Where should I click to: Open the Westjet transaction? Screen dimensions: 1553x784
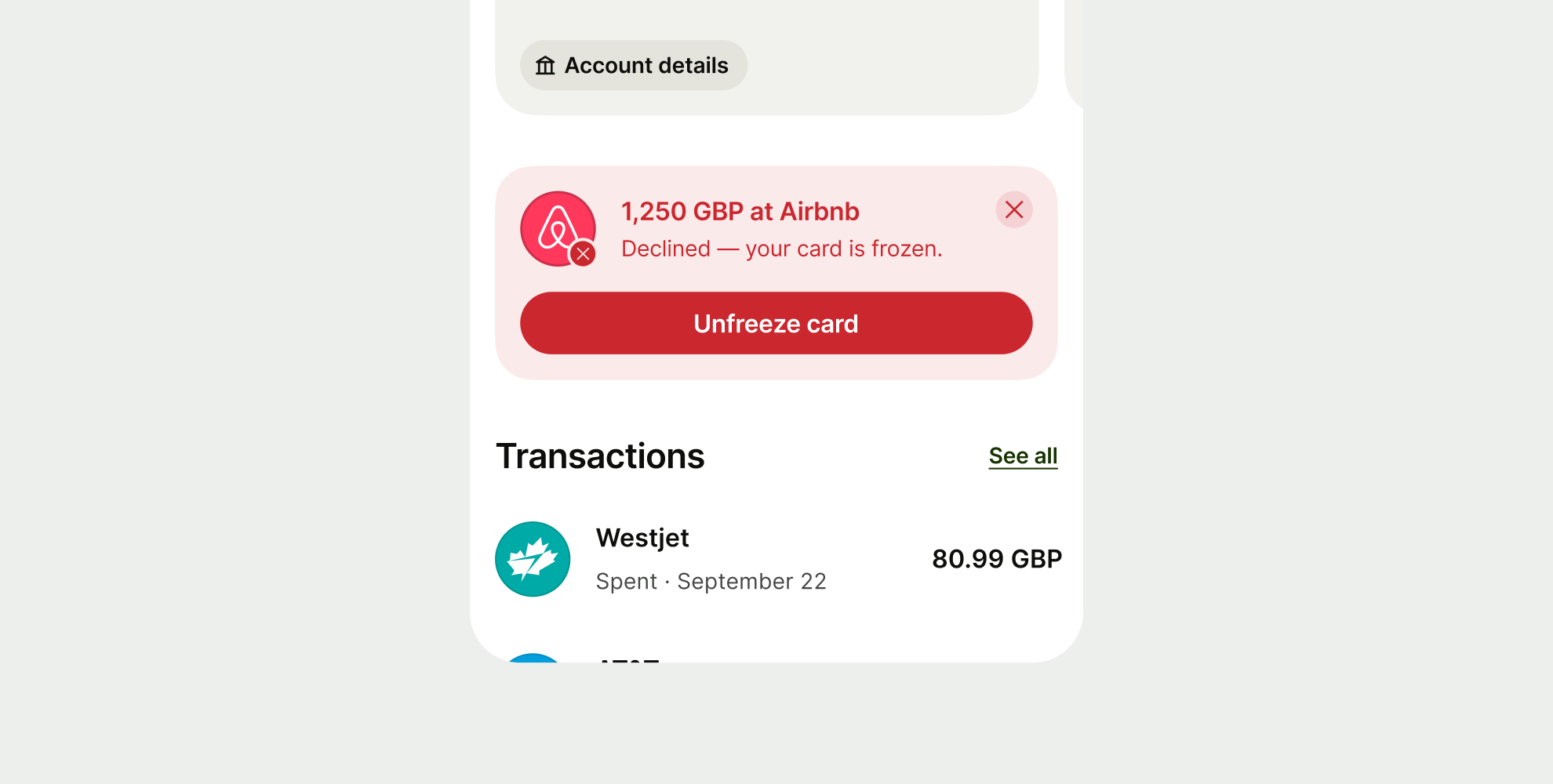(776, 559)
